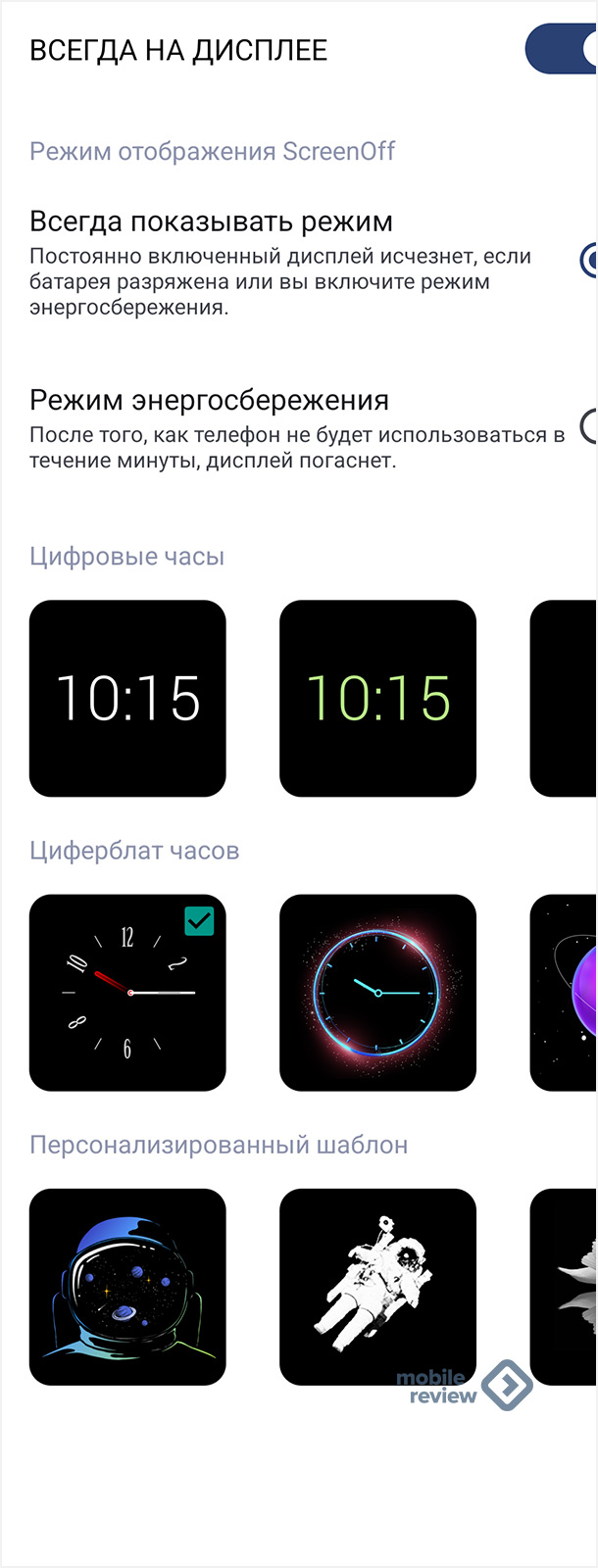Choose the floating white astronaut template
The height and width of the screenshot is (1568, 598).
click(377, 1286)
